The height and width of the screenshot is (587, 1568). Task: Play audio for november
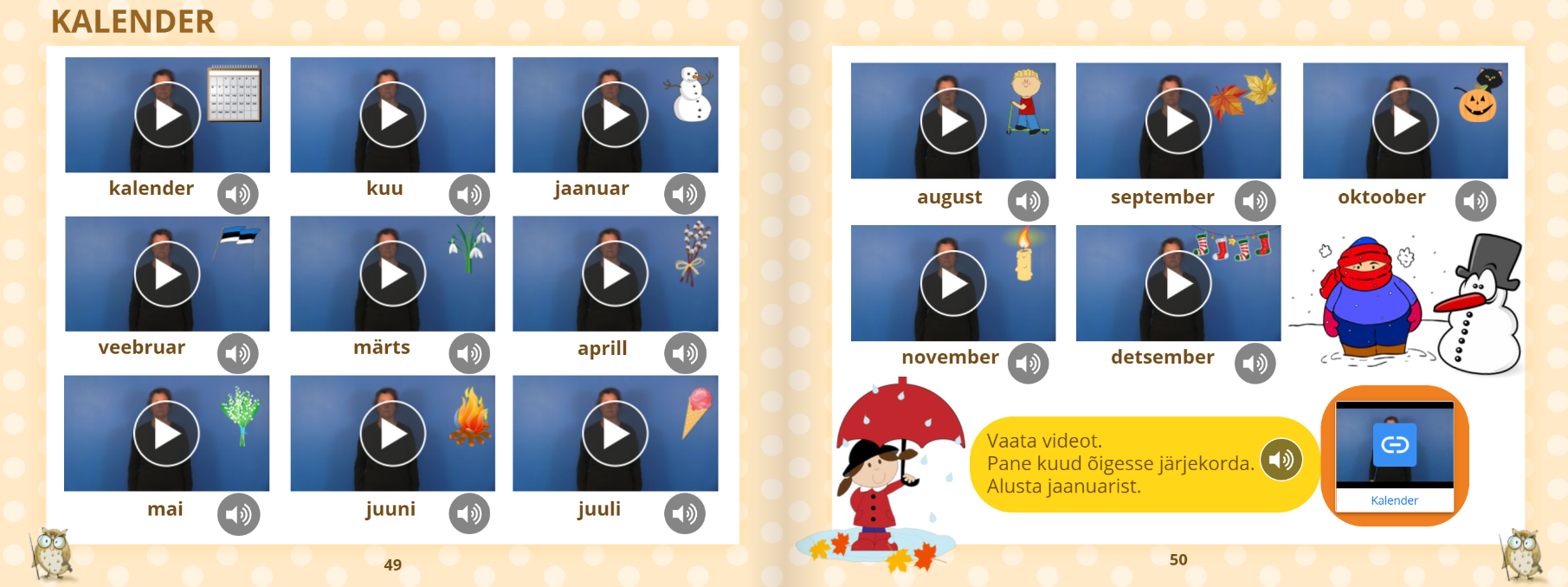[x=1028, y=364]
